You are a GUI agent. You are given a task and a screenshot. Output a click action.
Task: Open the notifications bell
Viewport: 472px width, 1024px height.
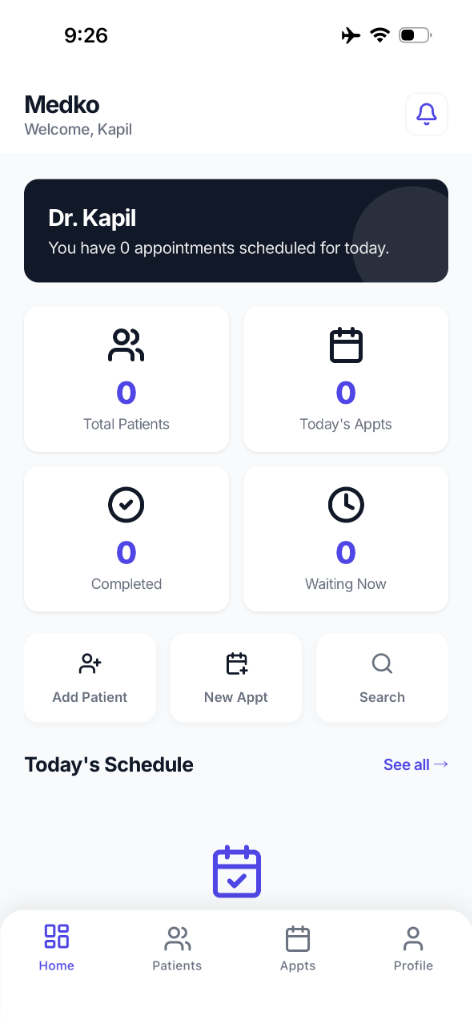click(x=426, y=114)
